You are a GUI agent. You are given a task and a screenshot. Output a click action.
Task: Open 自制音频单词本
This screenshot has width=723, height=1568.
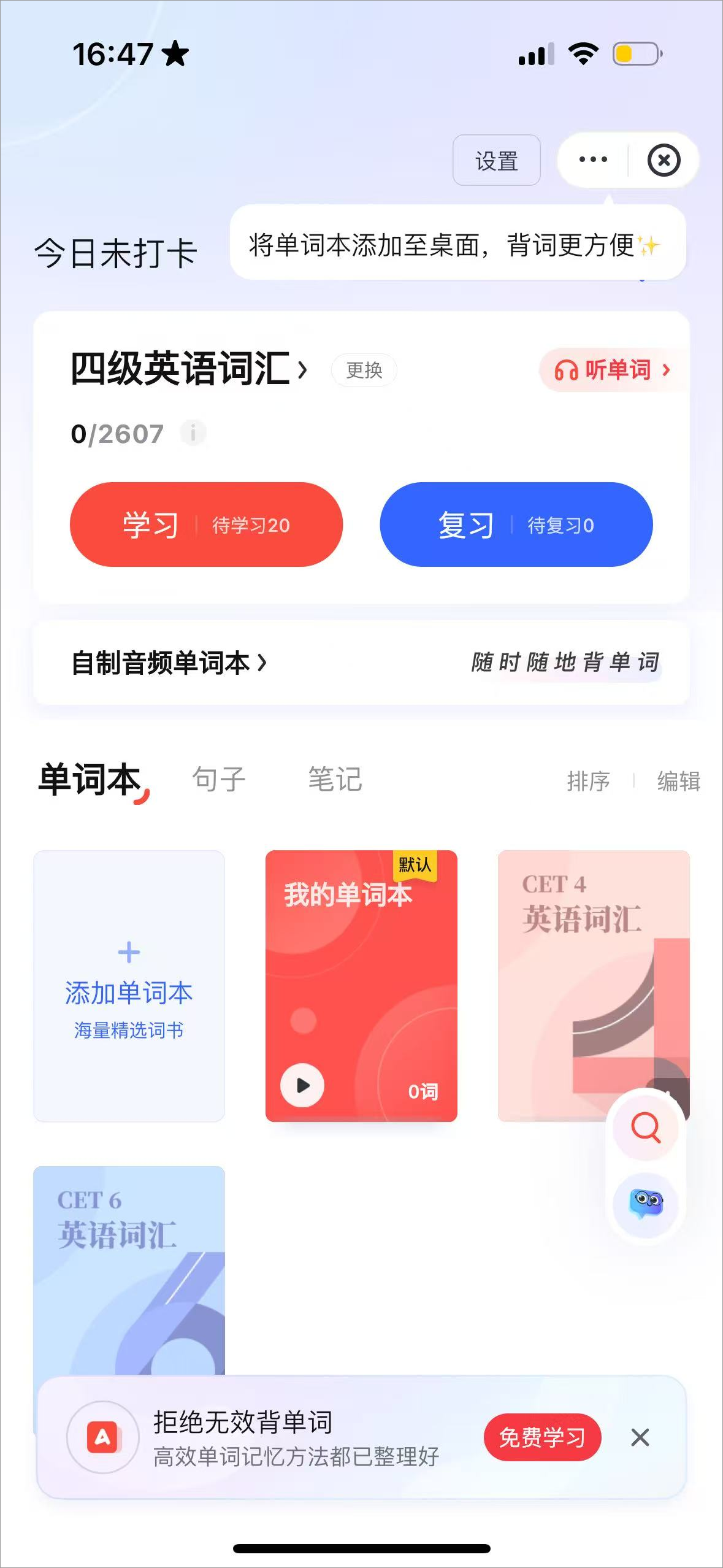169,663
